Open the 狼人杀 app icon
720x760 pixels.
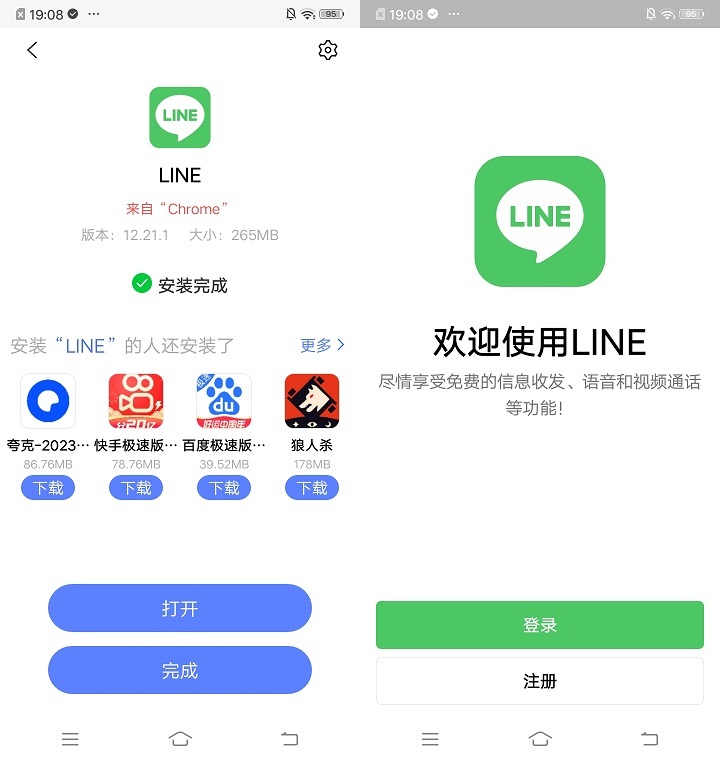click(312, 401)
